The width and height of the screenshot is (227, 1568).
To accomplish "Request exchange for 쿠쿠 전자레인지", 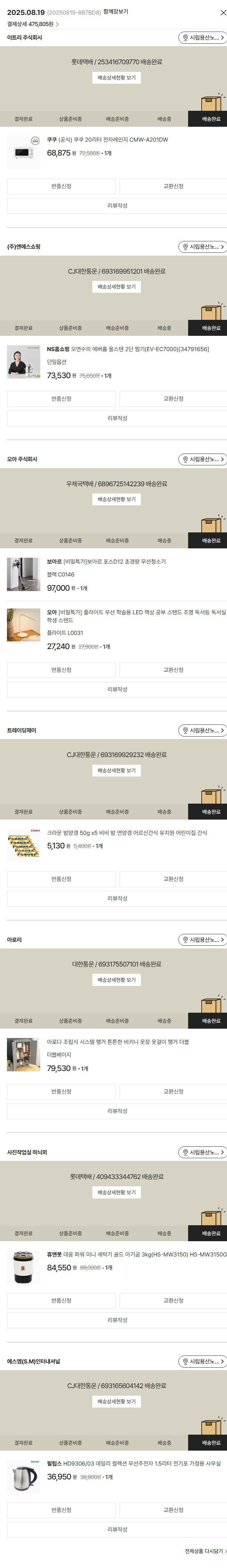I will (x=173, y=186).
